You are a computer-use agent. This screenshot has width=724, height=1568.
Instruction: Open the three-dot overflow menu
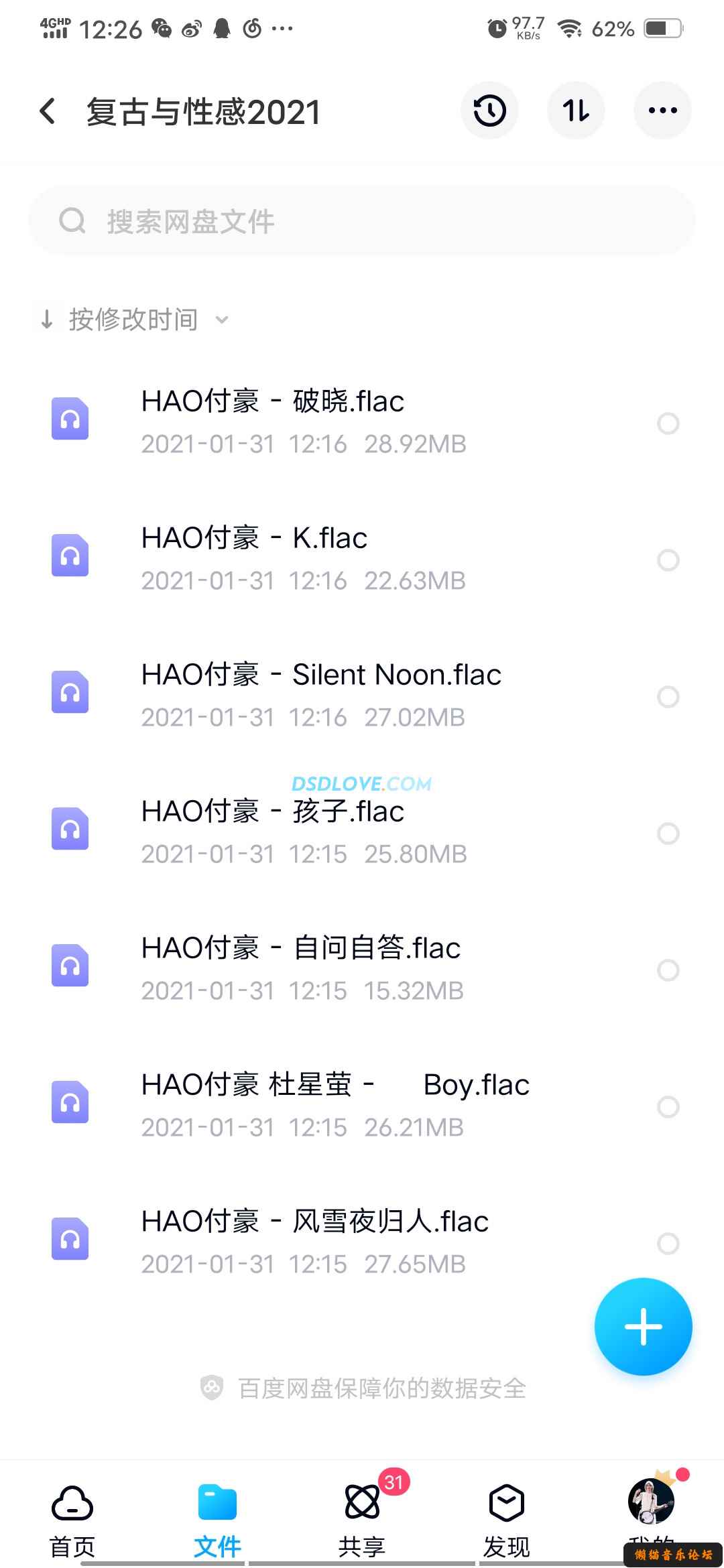(662, 111)
